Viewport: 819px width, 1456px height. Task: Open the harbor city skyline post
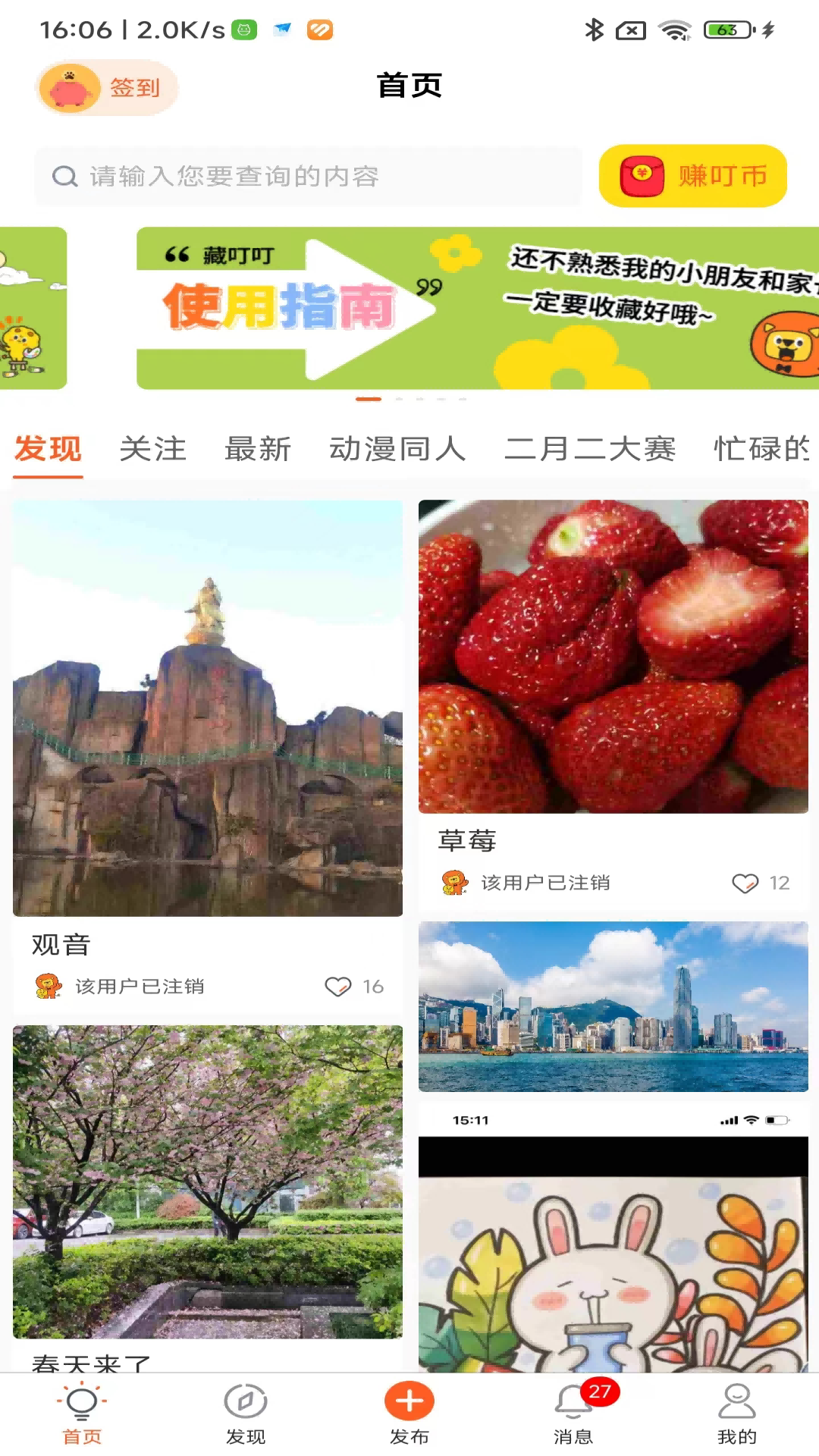pyautogui.click(x=613, y=1006)
